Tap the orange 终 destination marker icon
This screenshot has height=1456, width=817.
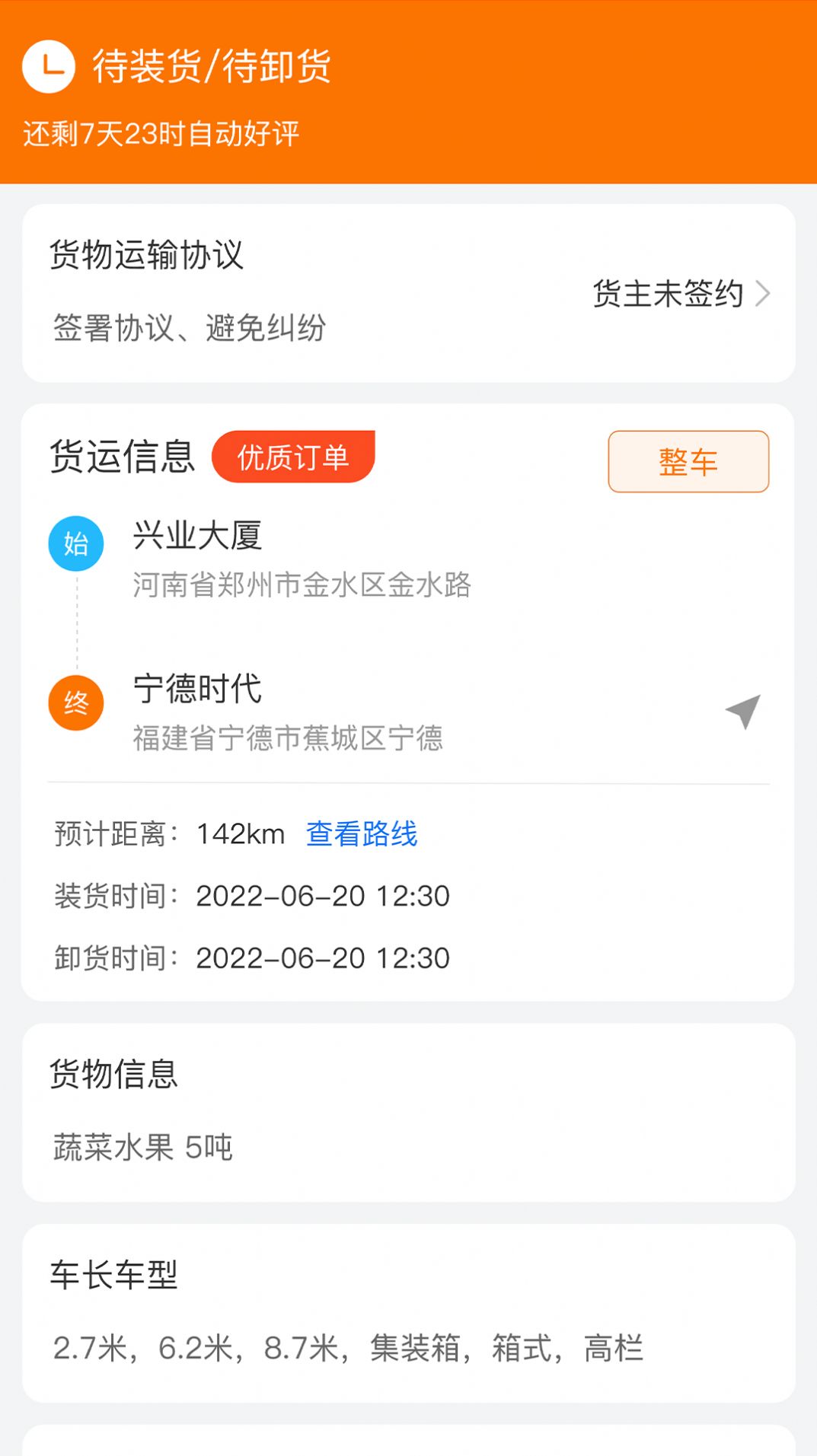tap(75, 703)
